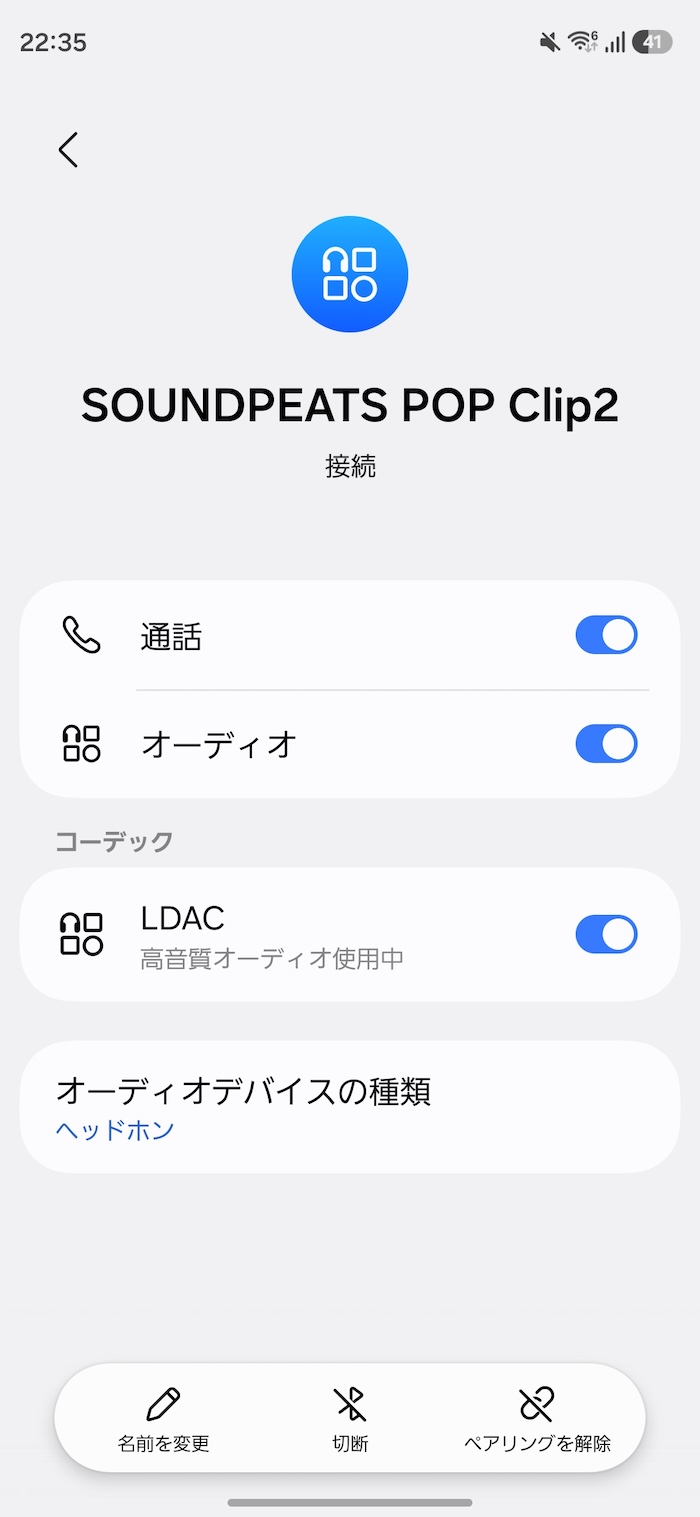Turn off the LDAC codec switch

[x=606, y=934]
